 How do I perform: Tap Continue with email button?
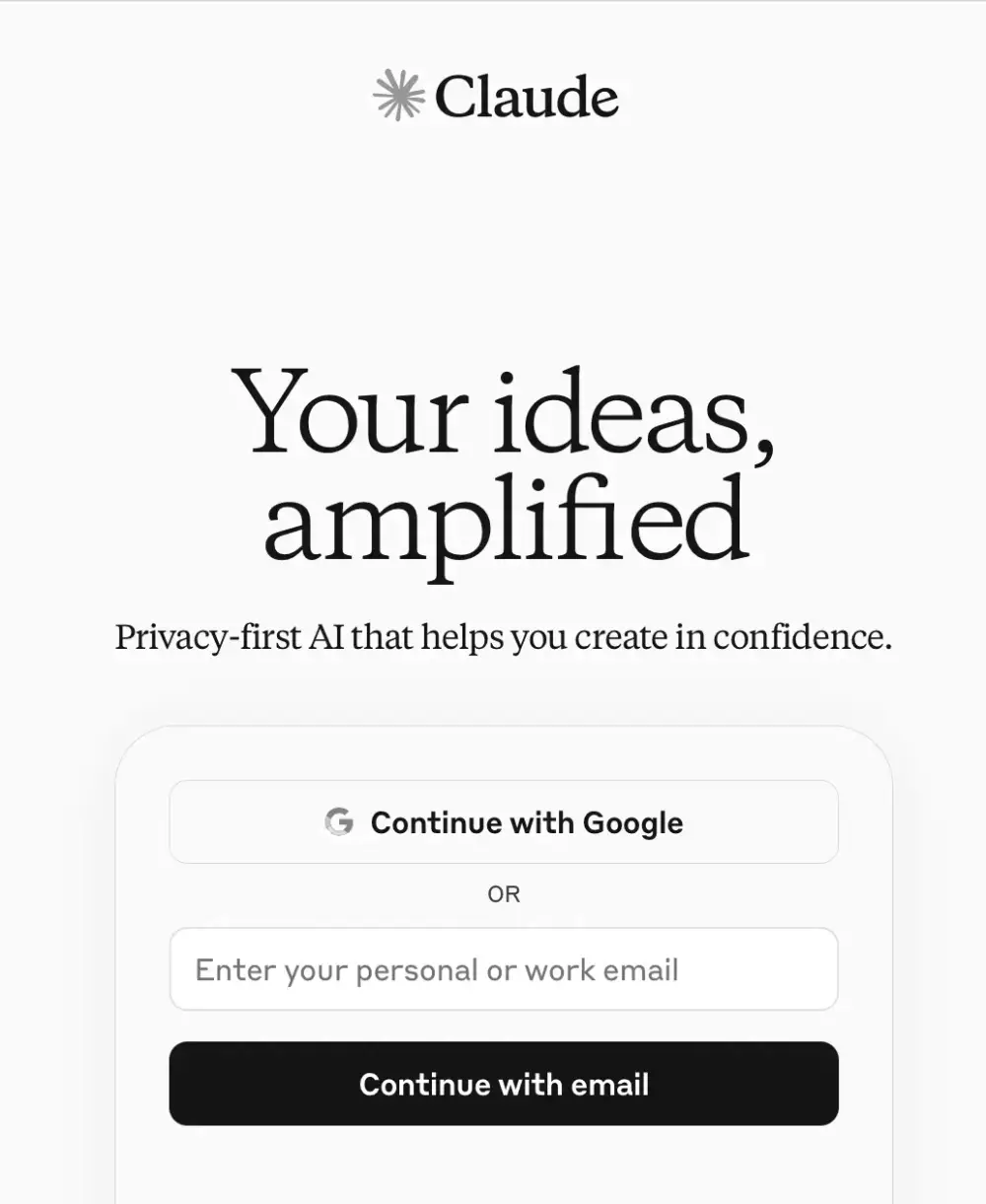(x=504, y=1084)
